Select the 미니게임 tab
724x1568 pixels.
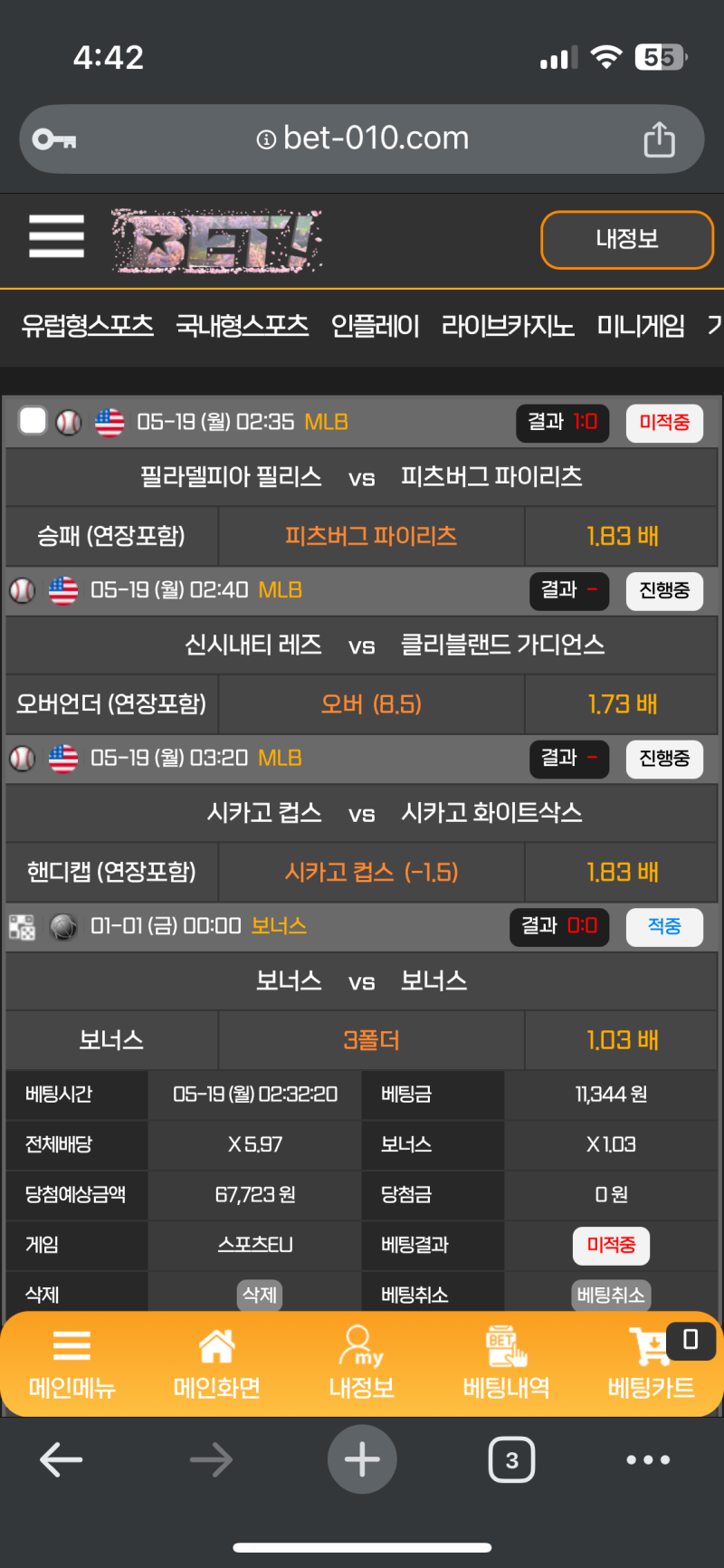tap(641, 326)
